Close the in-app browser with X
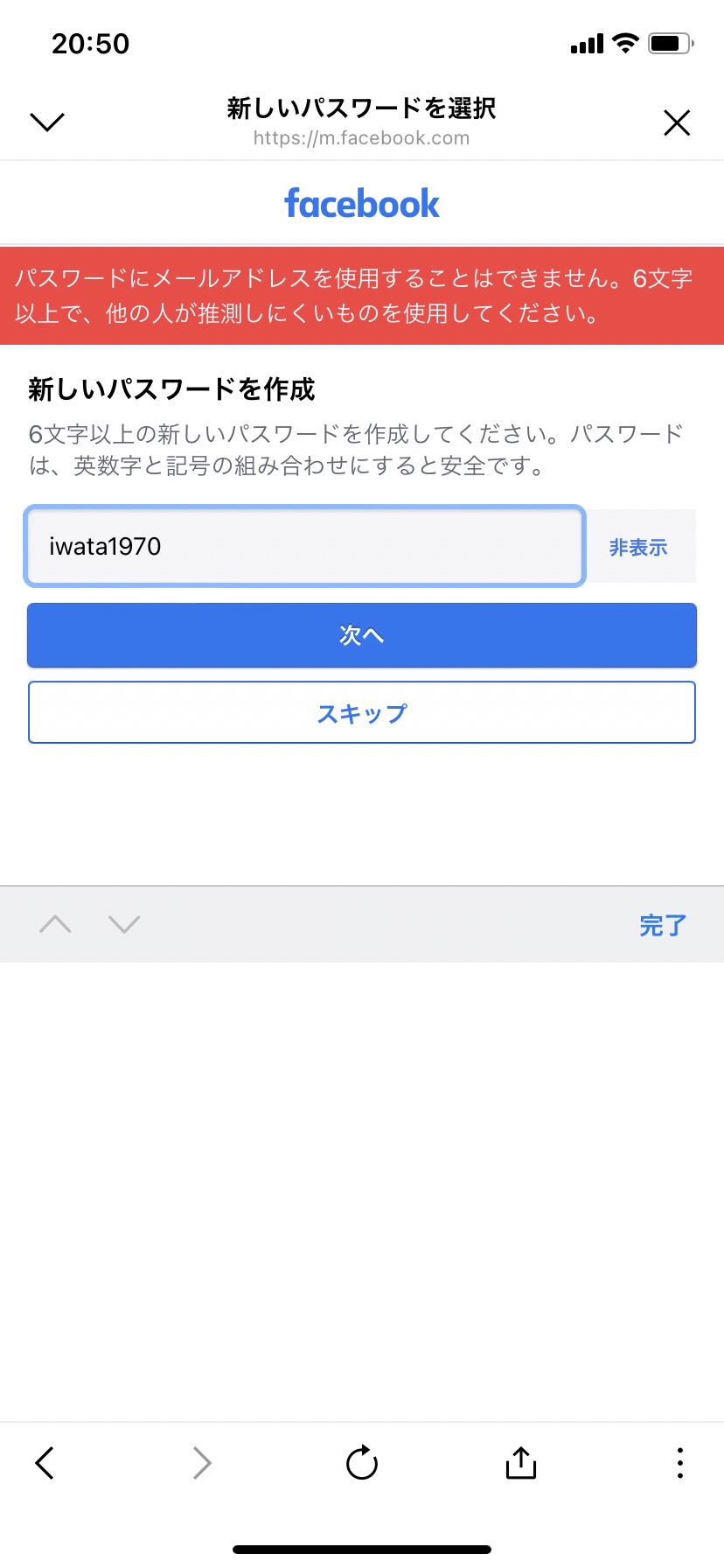Viewport: 724px width, 1568px height. click(x=677, y=122)
